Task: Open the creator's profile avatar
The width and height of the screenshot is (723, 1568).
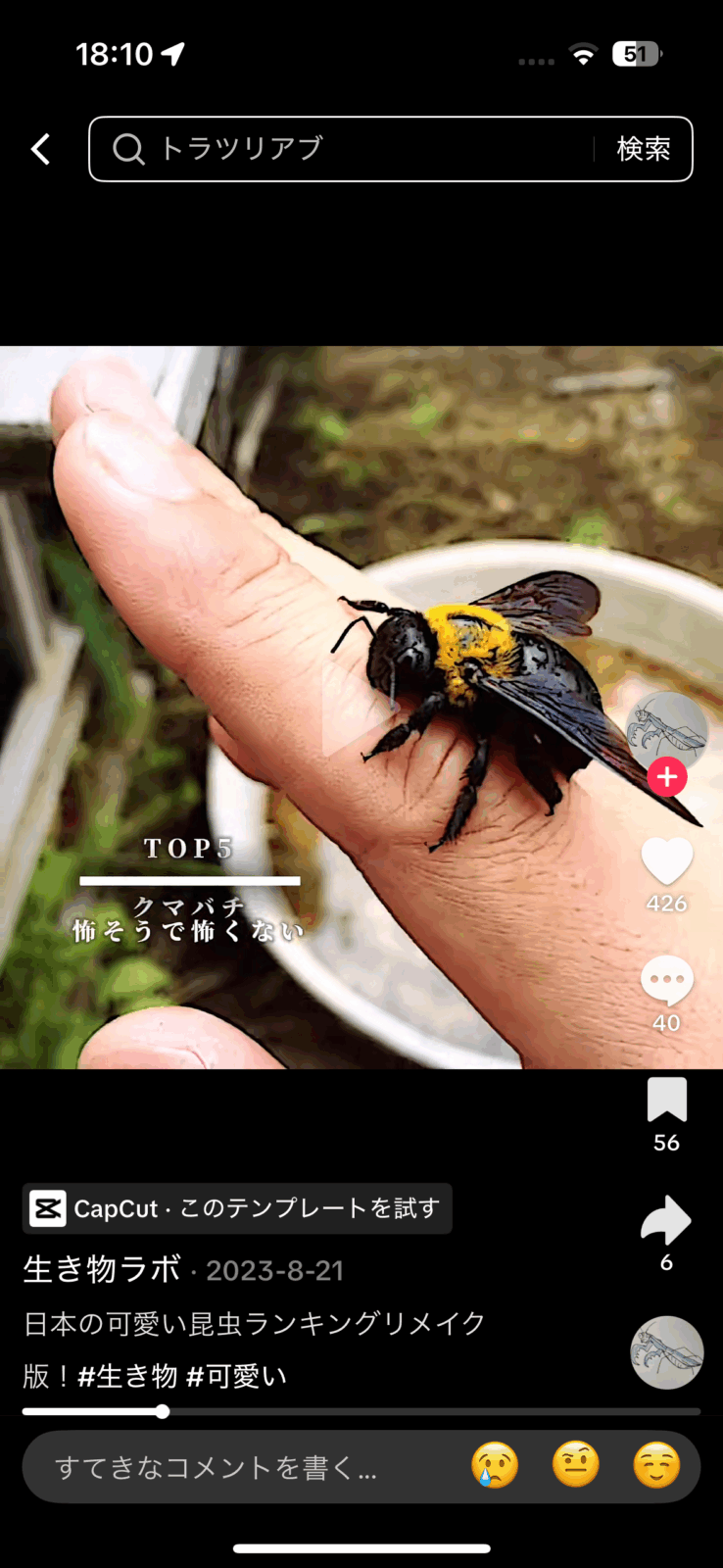Action: [x=666, y=730]
